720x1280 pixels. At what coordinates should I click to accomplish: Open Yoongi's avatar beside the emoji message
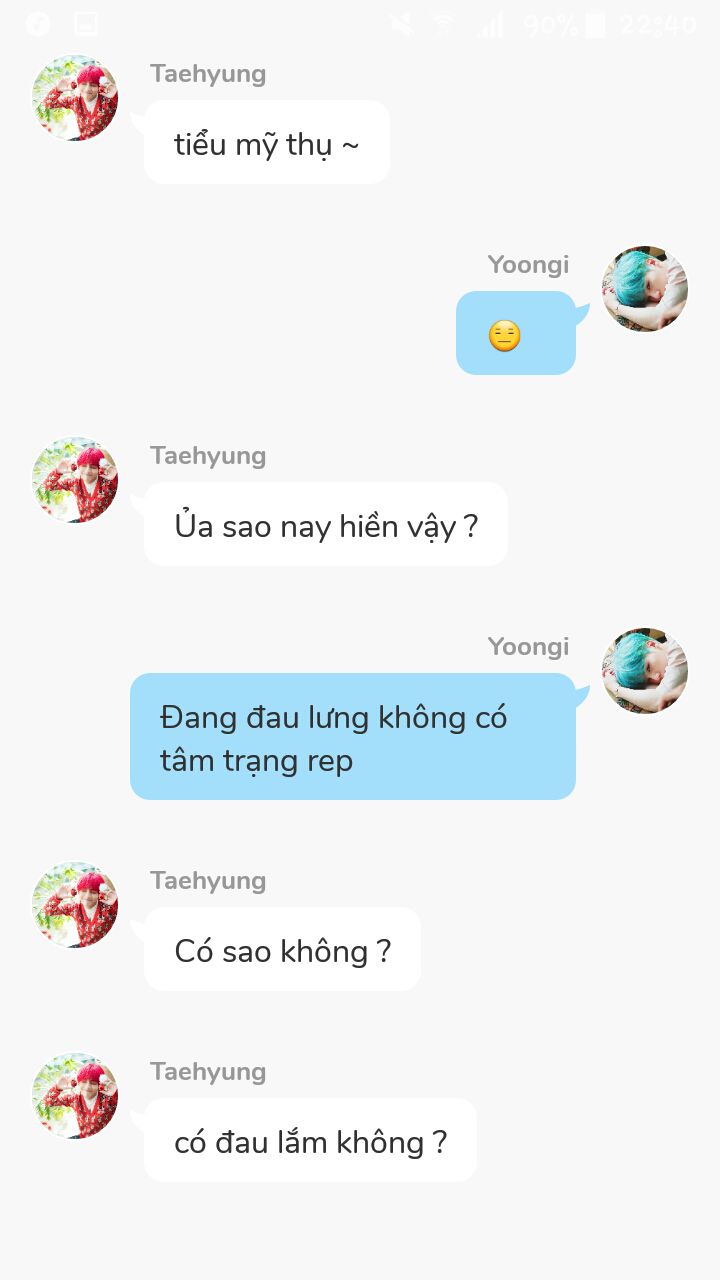pyautogui.click(x=645, y=289)
